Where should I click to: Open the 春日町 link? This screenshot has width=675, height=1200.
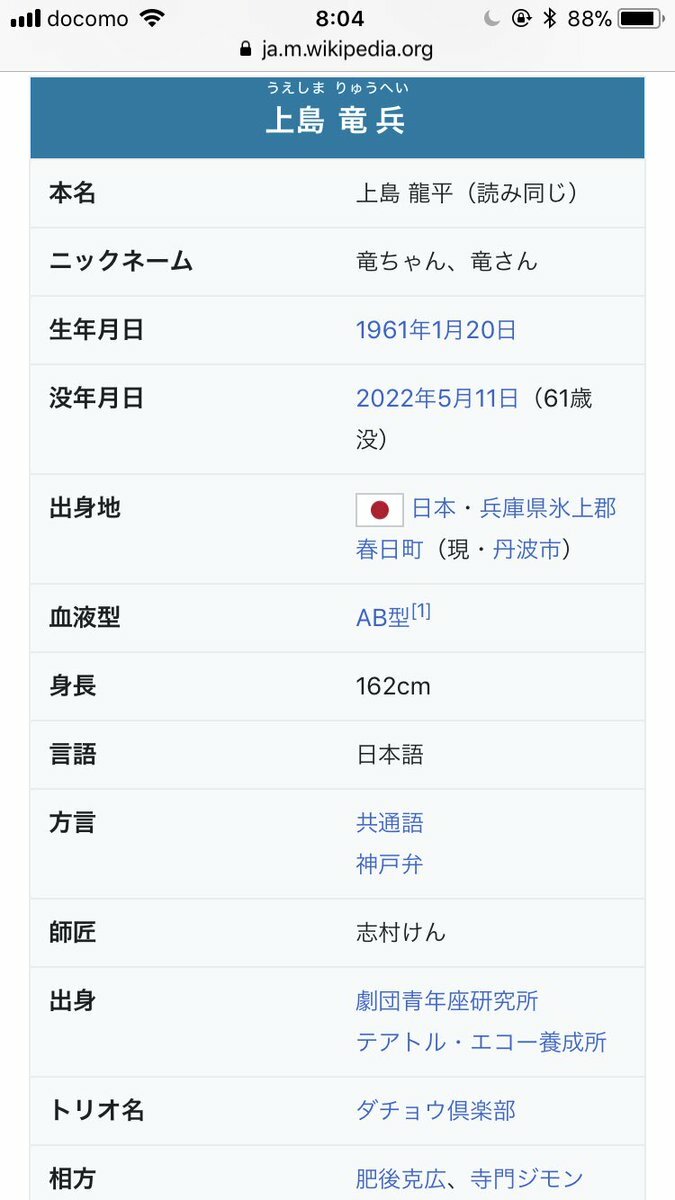(x=390, y=549)
